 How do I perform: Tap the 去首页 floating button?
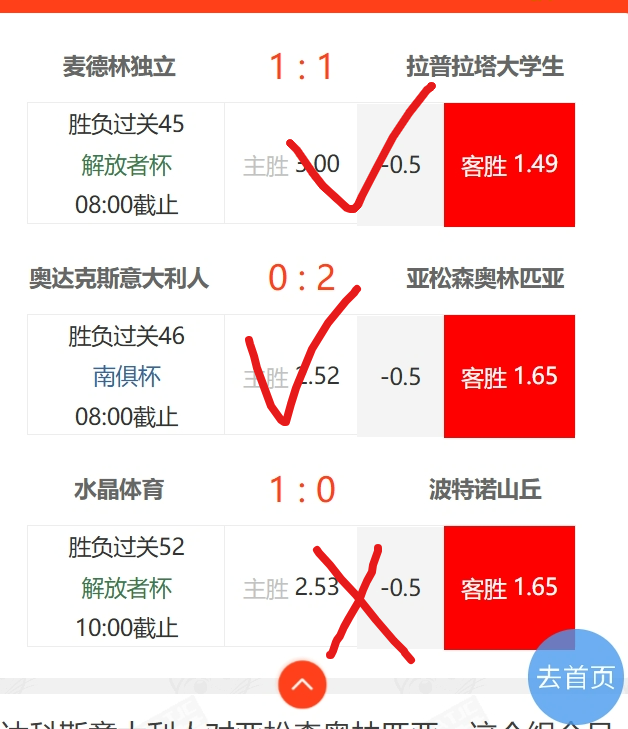[576, 678]
